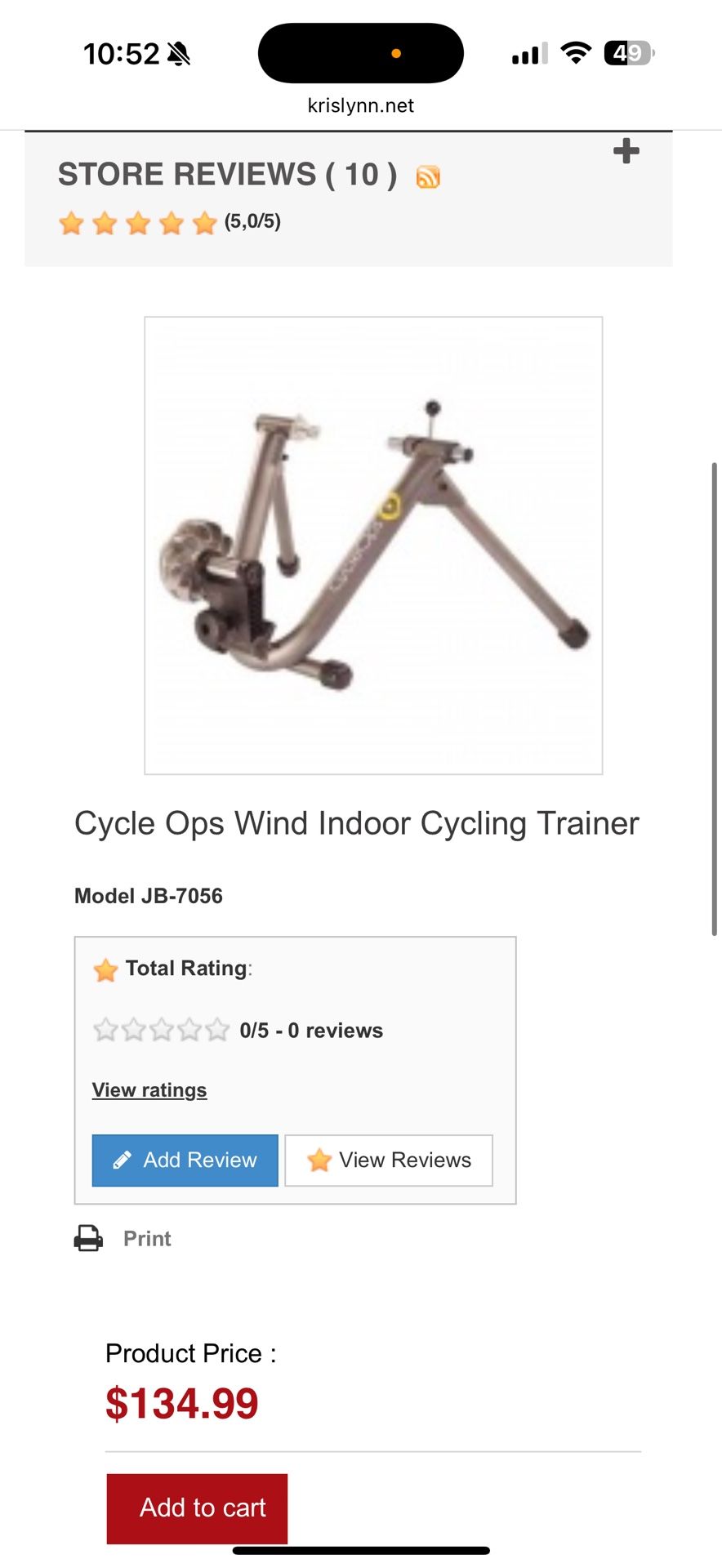Screen dimensions: 722x1568
Task: Open the store reviews RSS feed icon
Action: click(x=428, y=176)
